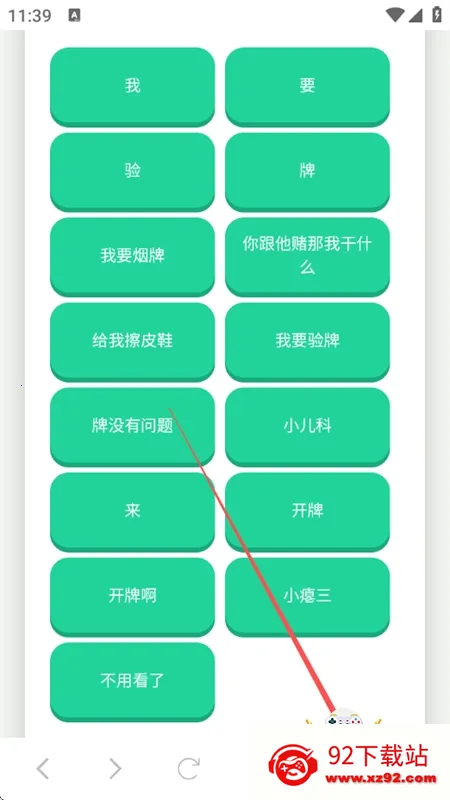The height and width of the screenshot is (800, 450).
Task: Play the single 牌 sound clip
Action: (x=307, y=171)
